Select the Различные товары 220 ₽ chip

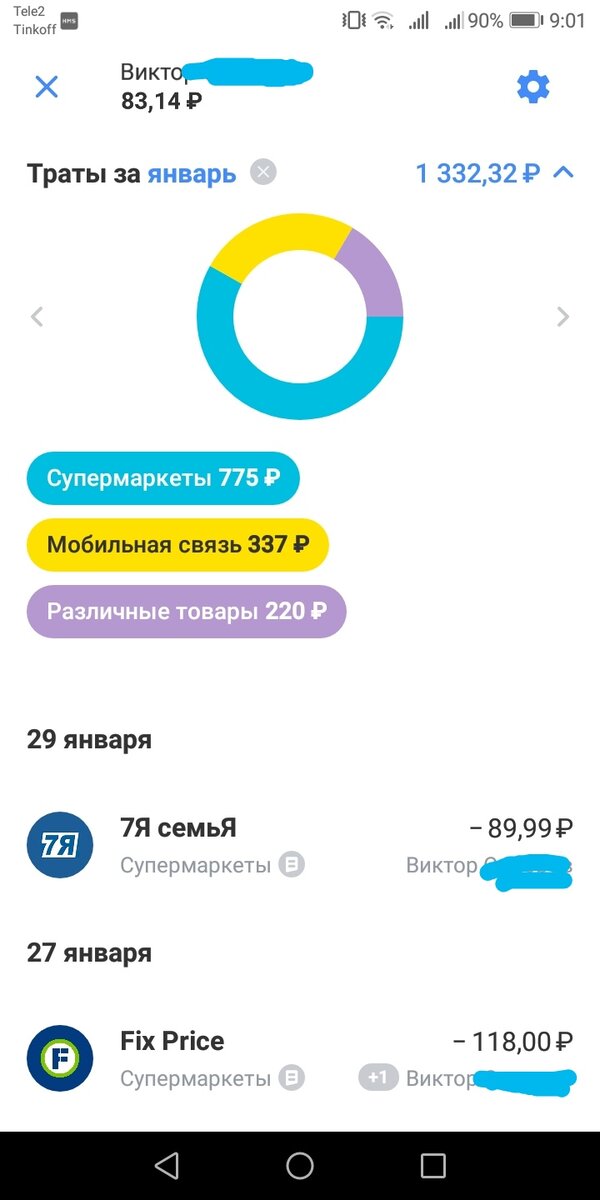(186, 611)
